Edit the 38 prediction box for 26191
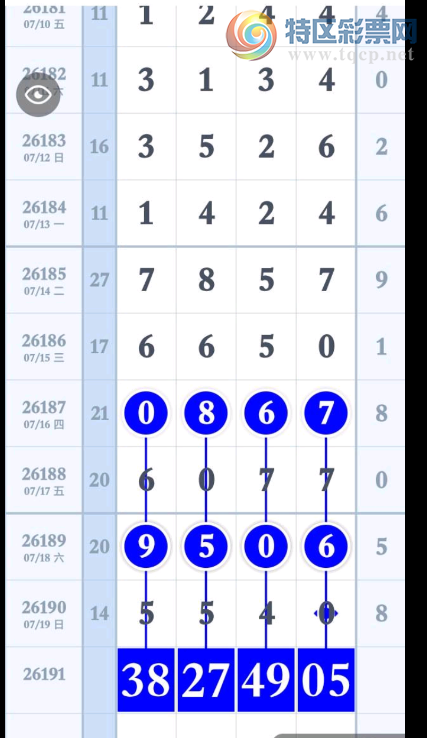This screenshot has width=427, height=738. coord(146,680)
